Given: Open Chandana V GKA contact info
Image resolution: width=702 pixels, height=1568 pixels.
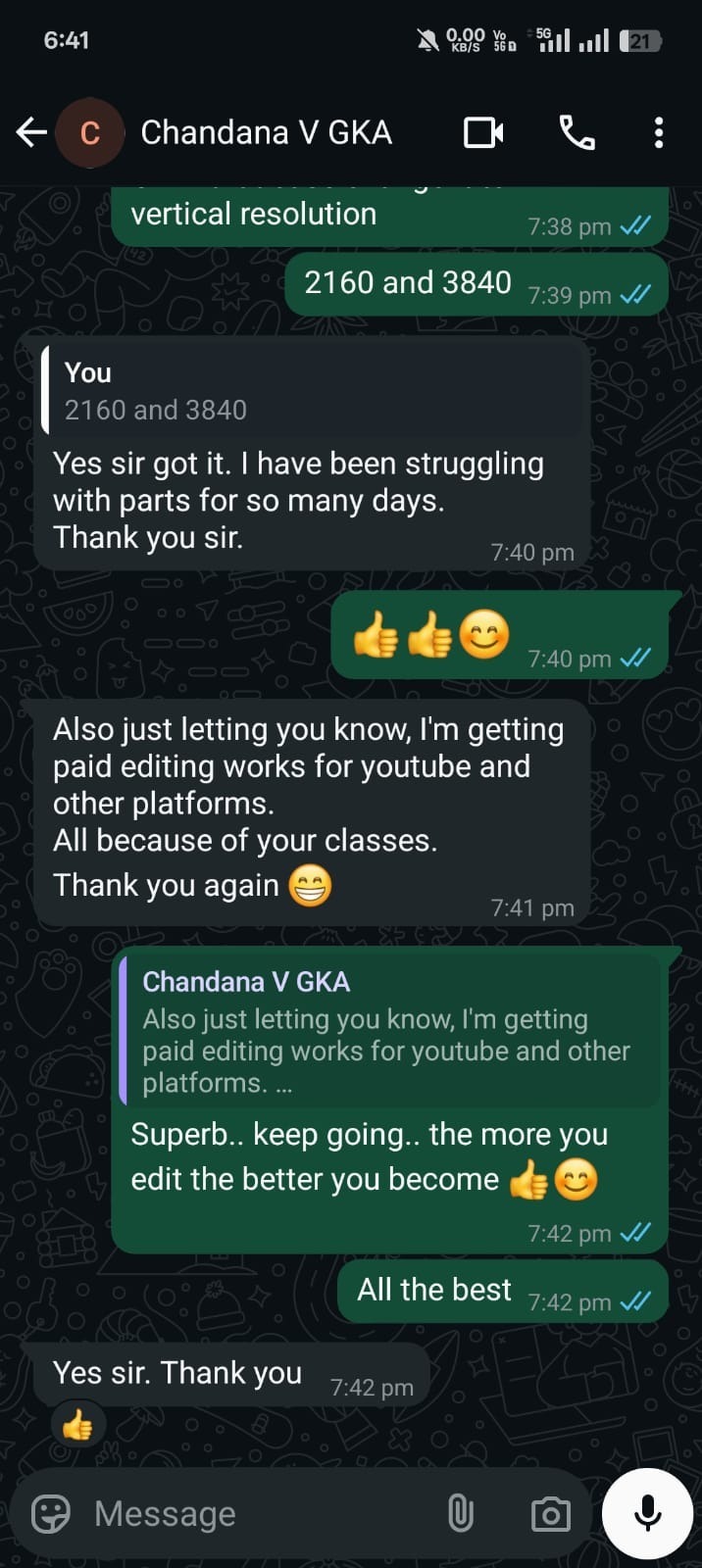Looking at the screenshot, I should click(x=266, y=132).
